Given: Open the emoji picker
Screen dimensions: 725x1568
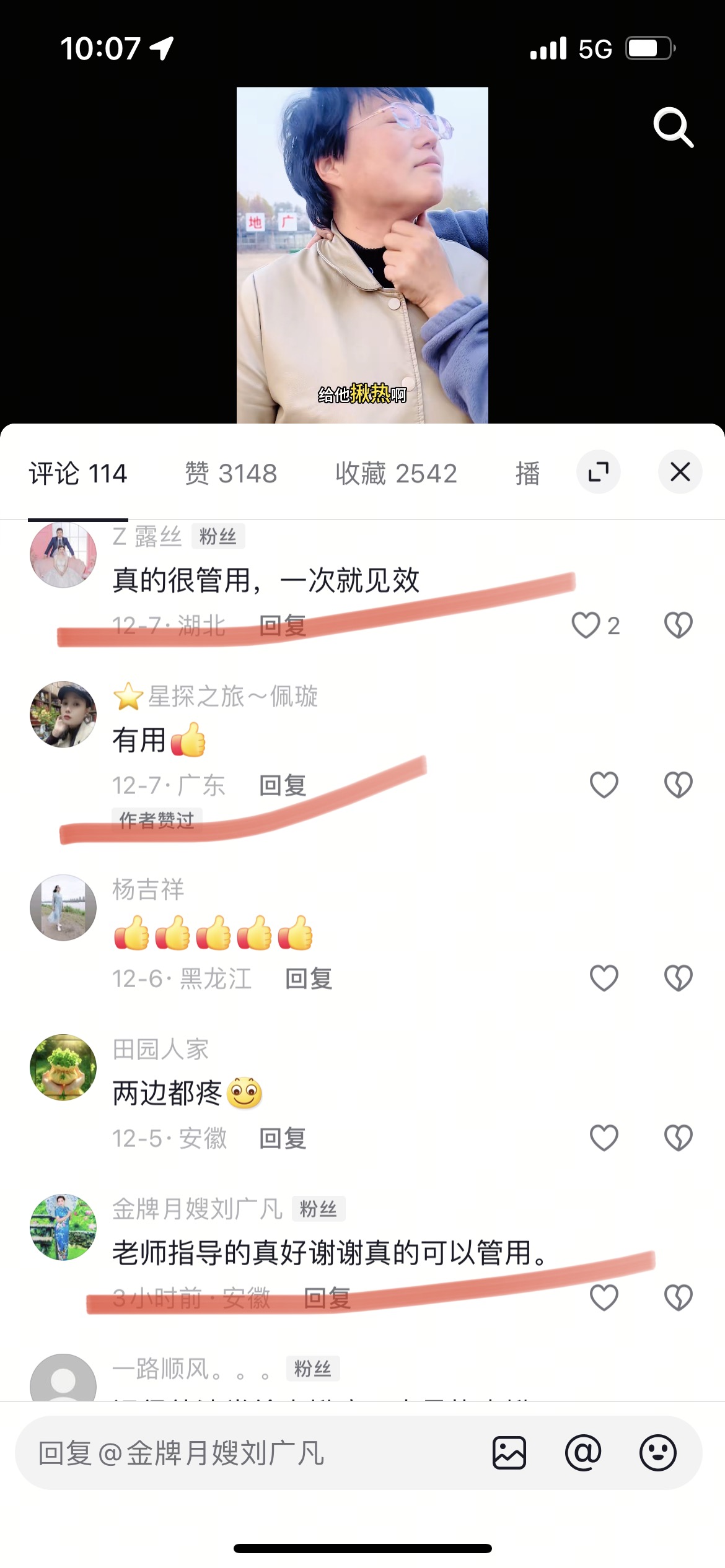Looking at the screenshot, I should tap(657, 1453).
